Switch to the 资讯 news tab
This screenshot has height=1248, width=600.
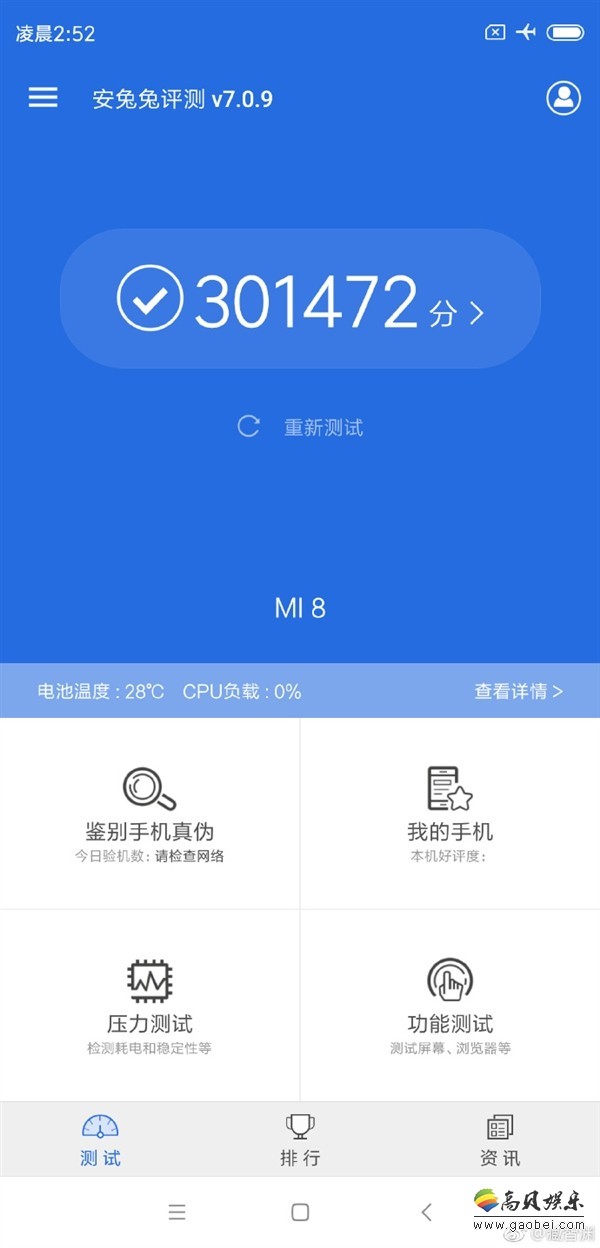500,1139
